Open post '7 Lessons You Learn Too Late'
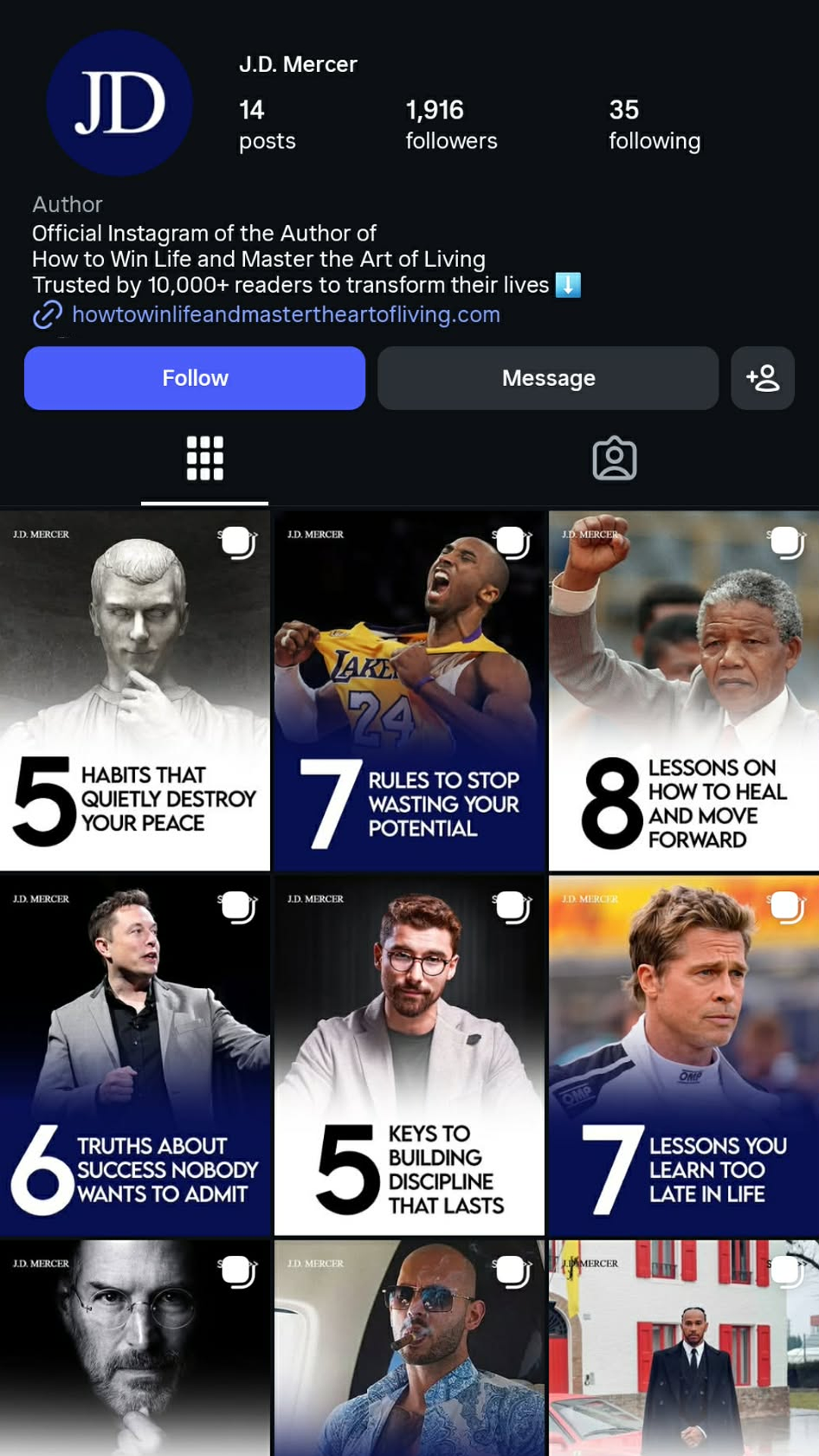Screen dimensions: 819x1456 [x=684, y=1054]
